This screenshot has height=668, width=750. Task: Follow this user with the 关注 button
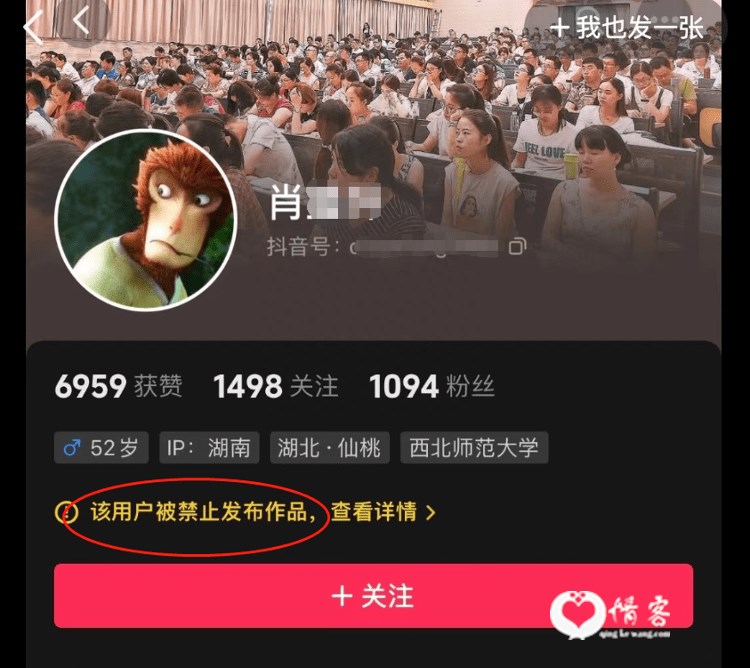pos(373,596)
